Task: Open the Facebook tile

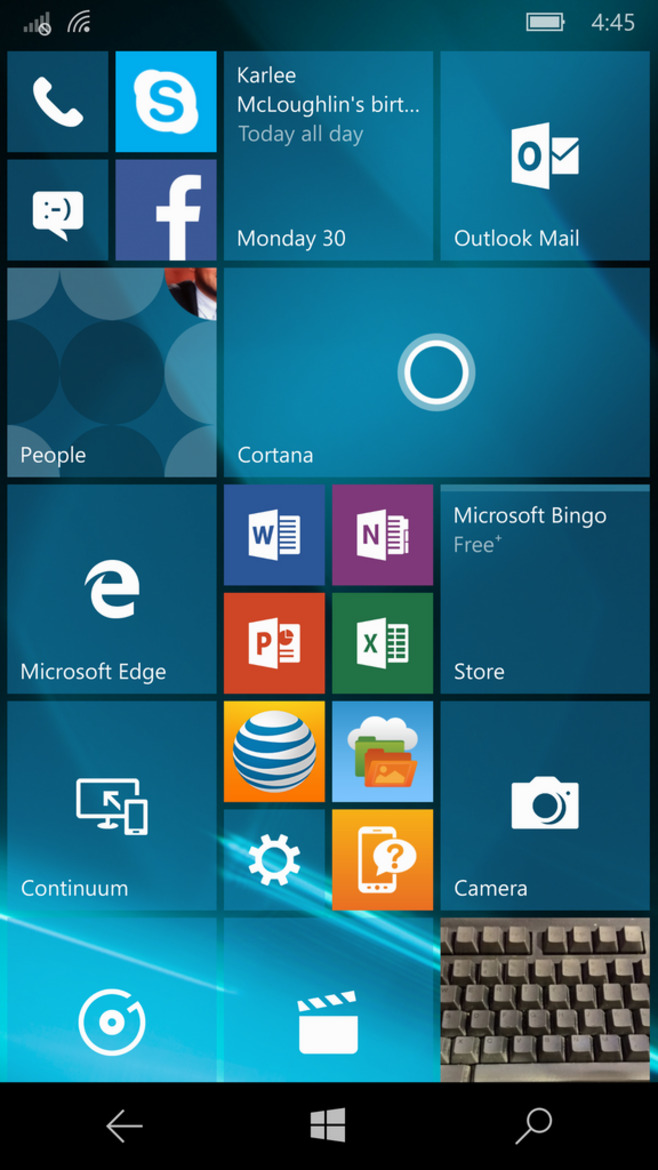Action: coord(166,210)
